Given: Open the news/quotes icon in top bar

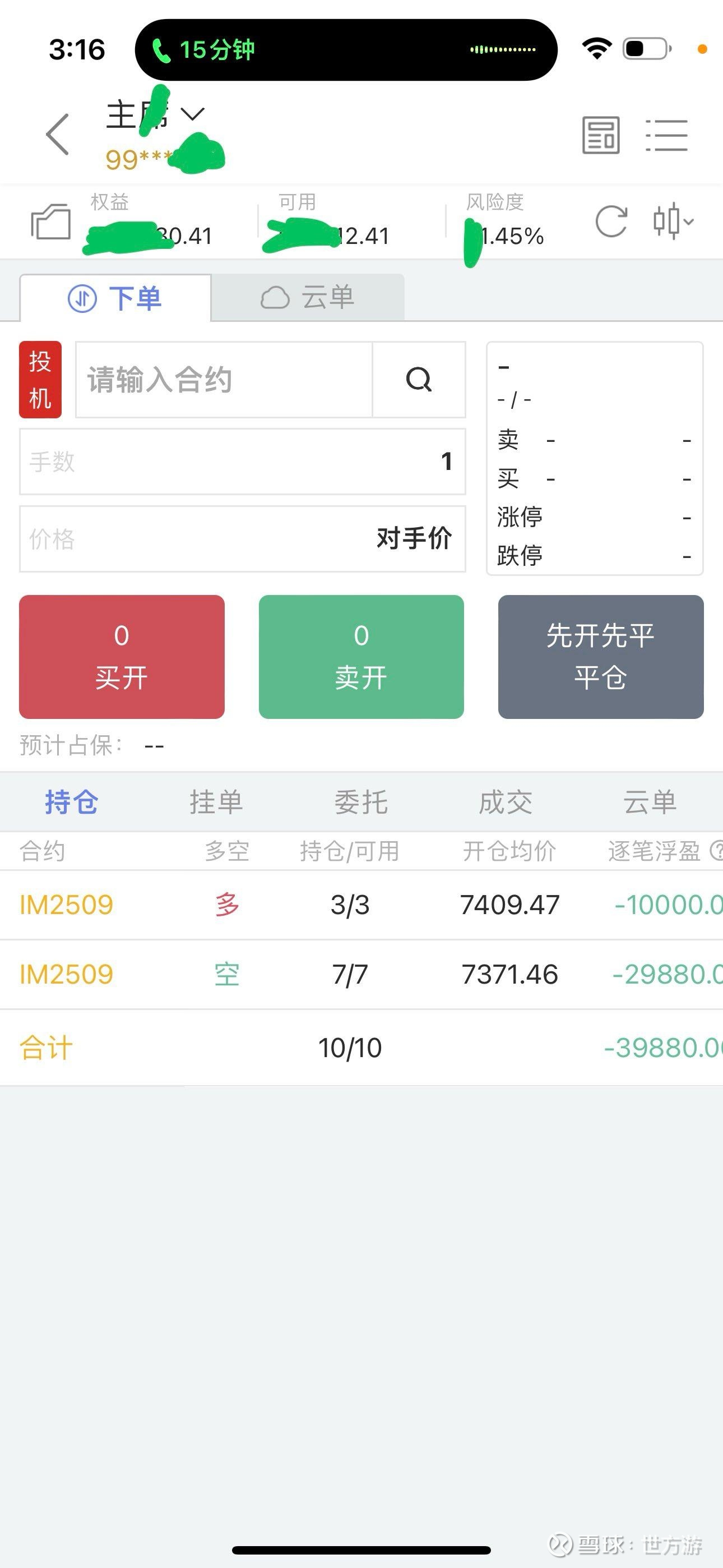Looking at the screenshot, I should pyautogui.click(x=601, y=135).
